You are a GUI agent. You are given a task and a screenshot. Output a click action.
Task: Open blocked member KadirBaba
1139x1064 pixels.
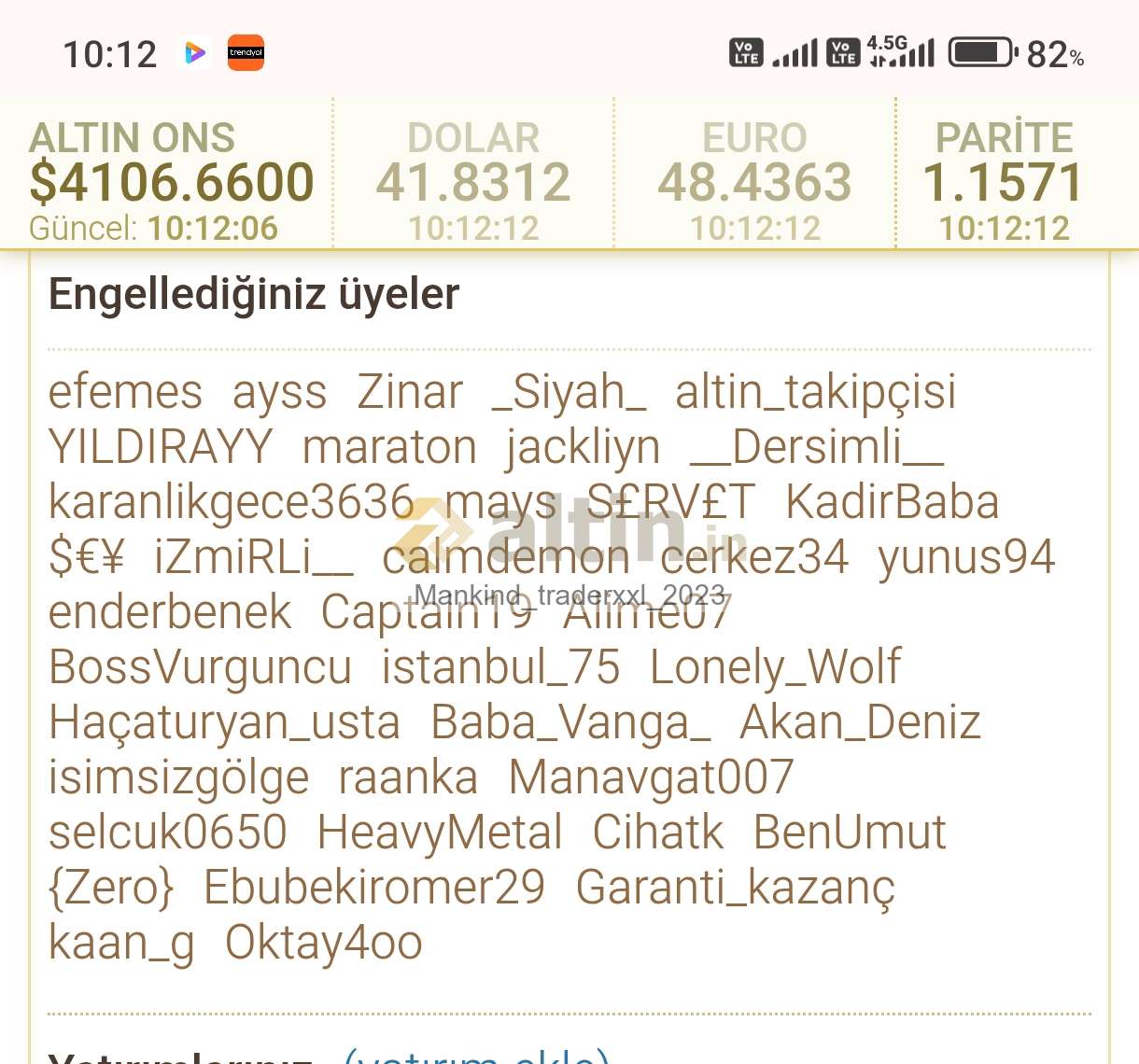pos(892,502)
